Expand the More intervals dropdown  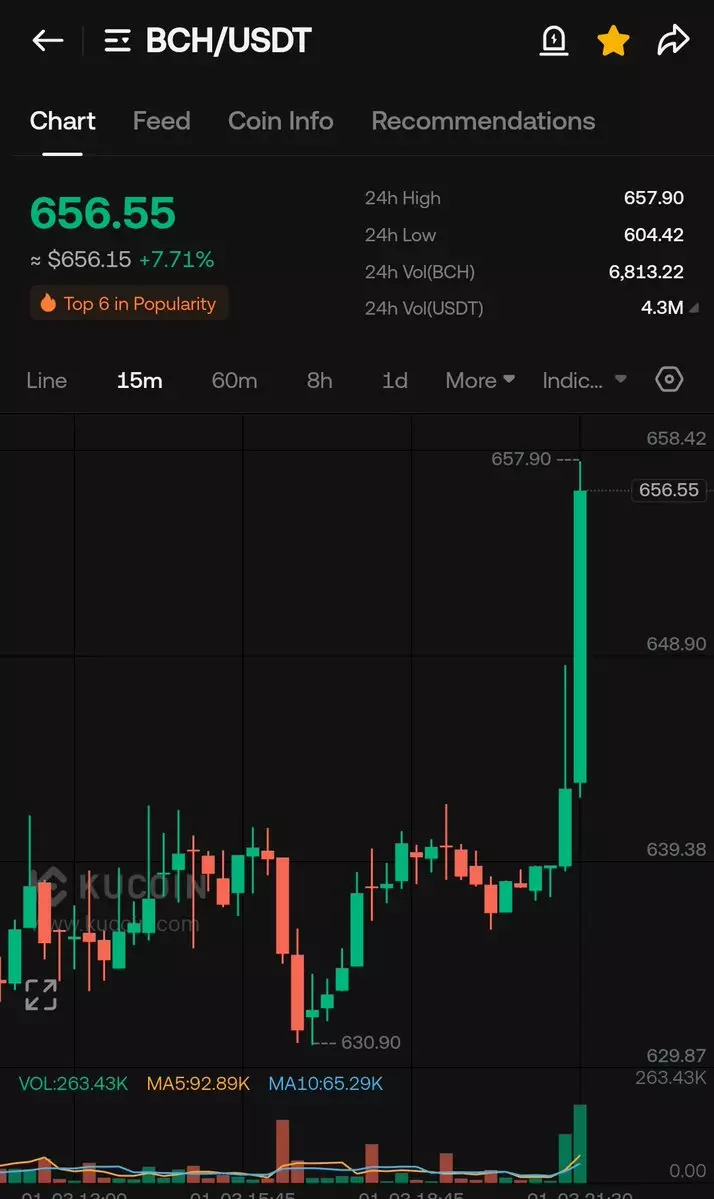tap(480, 380)
